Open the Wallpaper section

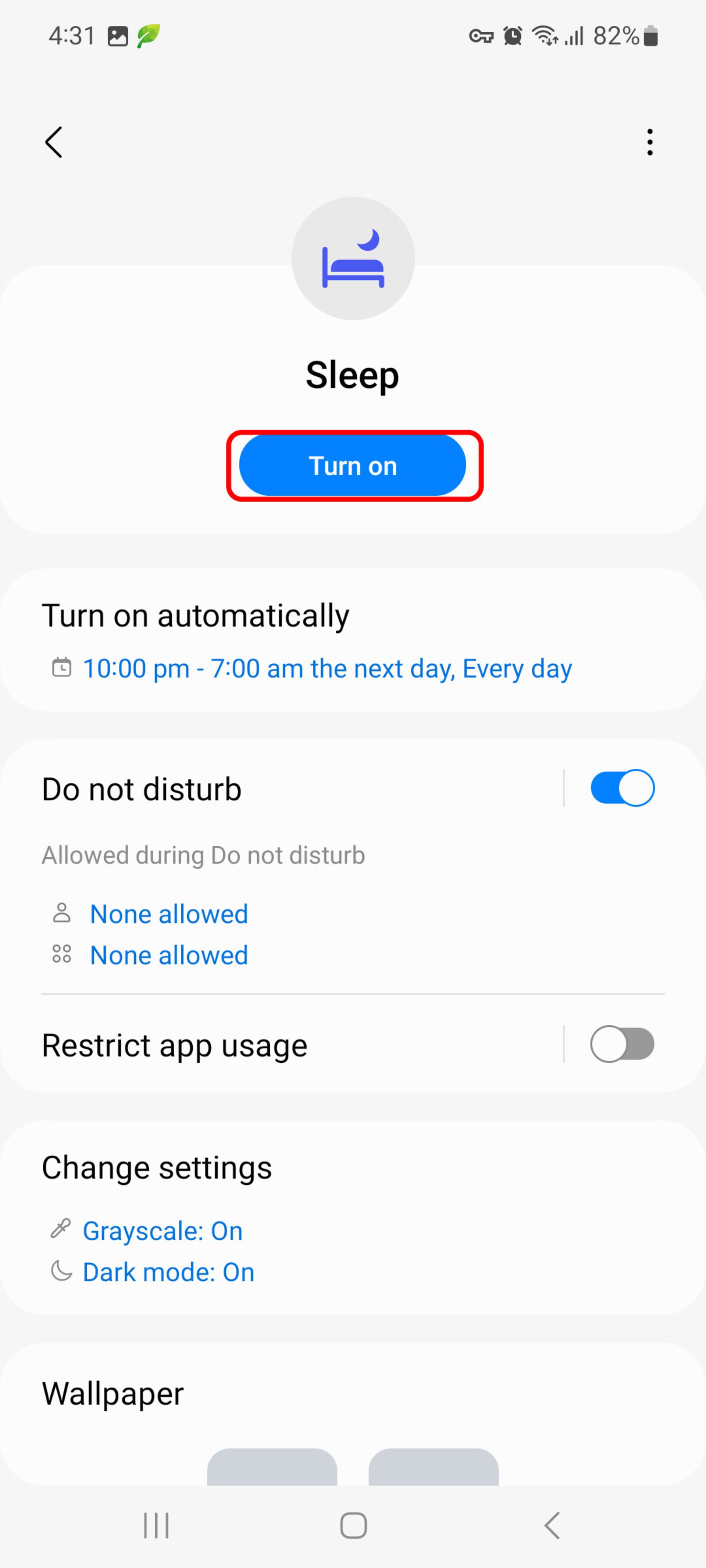coord(113,1393)
